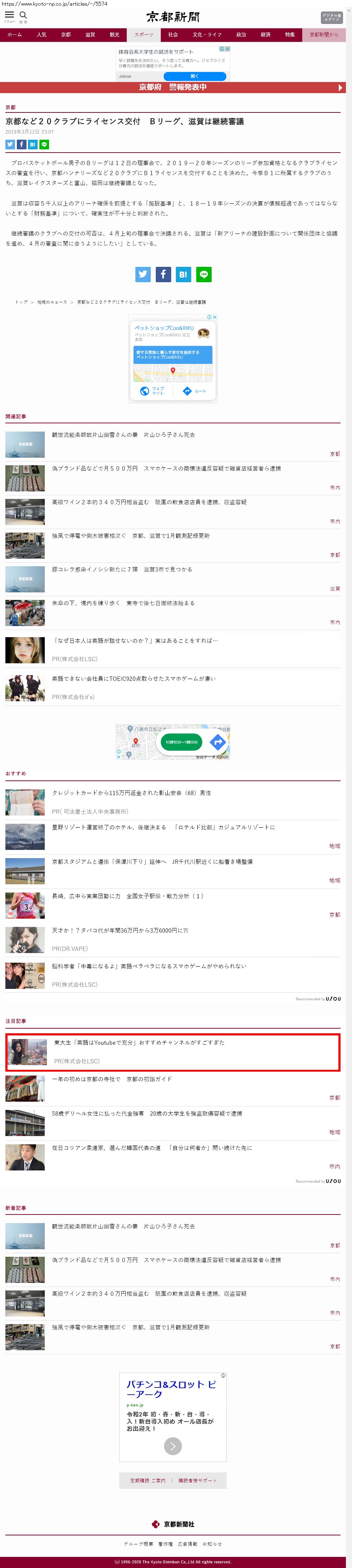Open the 星野リゾート運営終了のホテル article
The width and height of the screenshot is (352, 1568).
(163, 827)
